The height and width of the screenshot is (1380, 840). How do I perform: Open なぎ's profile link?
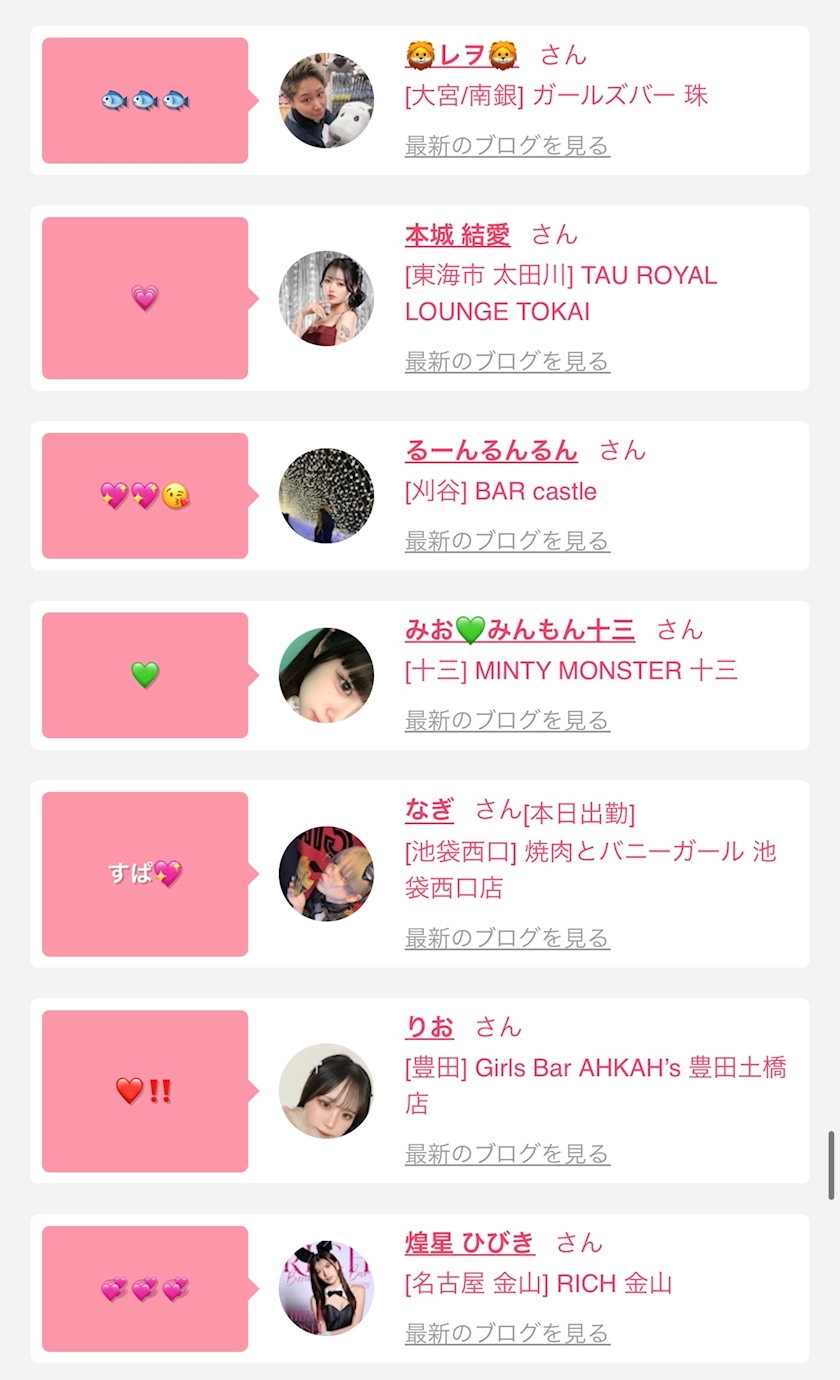pos(429,809)
